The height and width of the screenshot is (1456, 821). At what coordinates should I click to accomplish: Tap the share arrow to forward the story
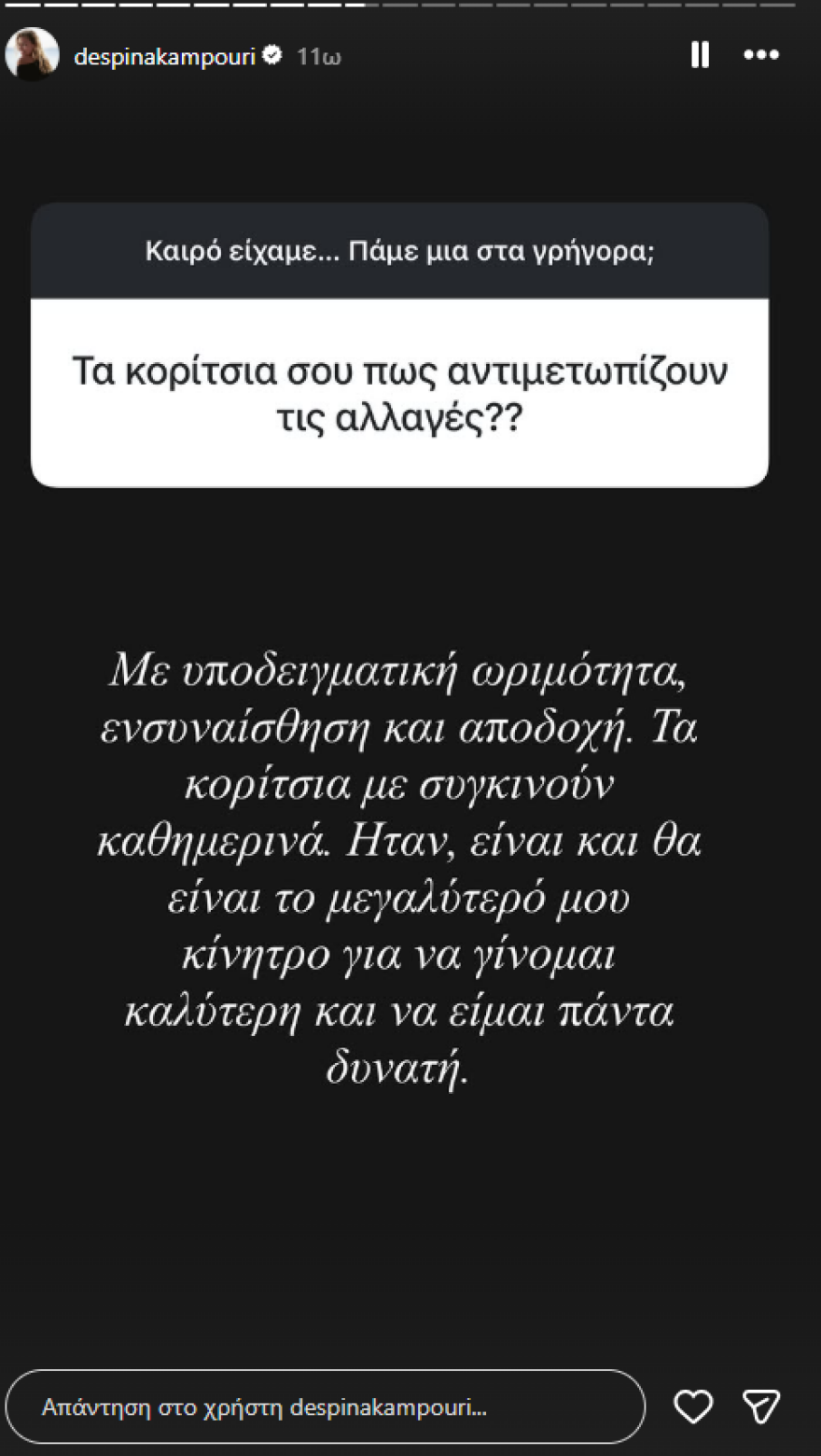click(763, 1406)
